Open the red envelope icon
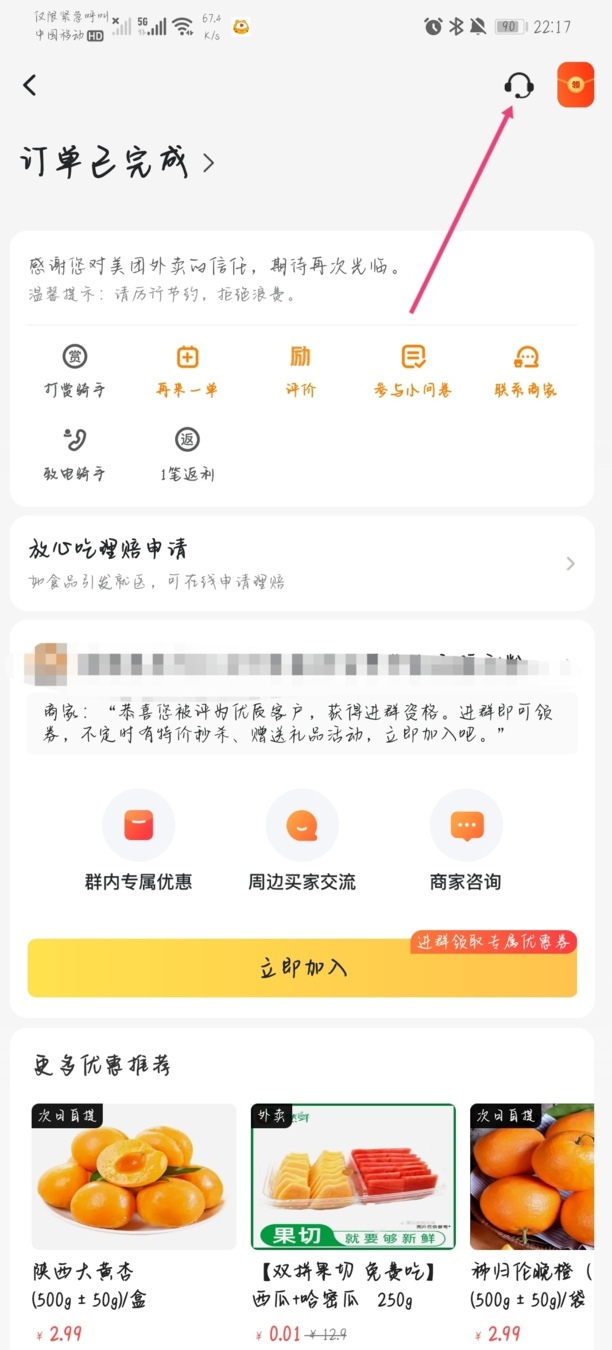 [x=575, y=85]
